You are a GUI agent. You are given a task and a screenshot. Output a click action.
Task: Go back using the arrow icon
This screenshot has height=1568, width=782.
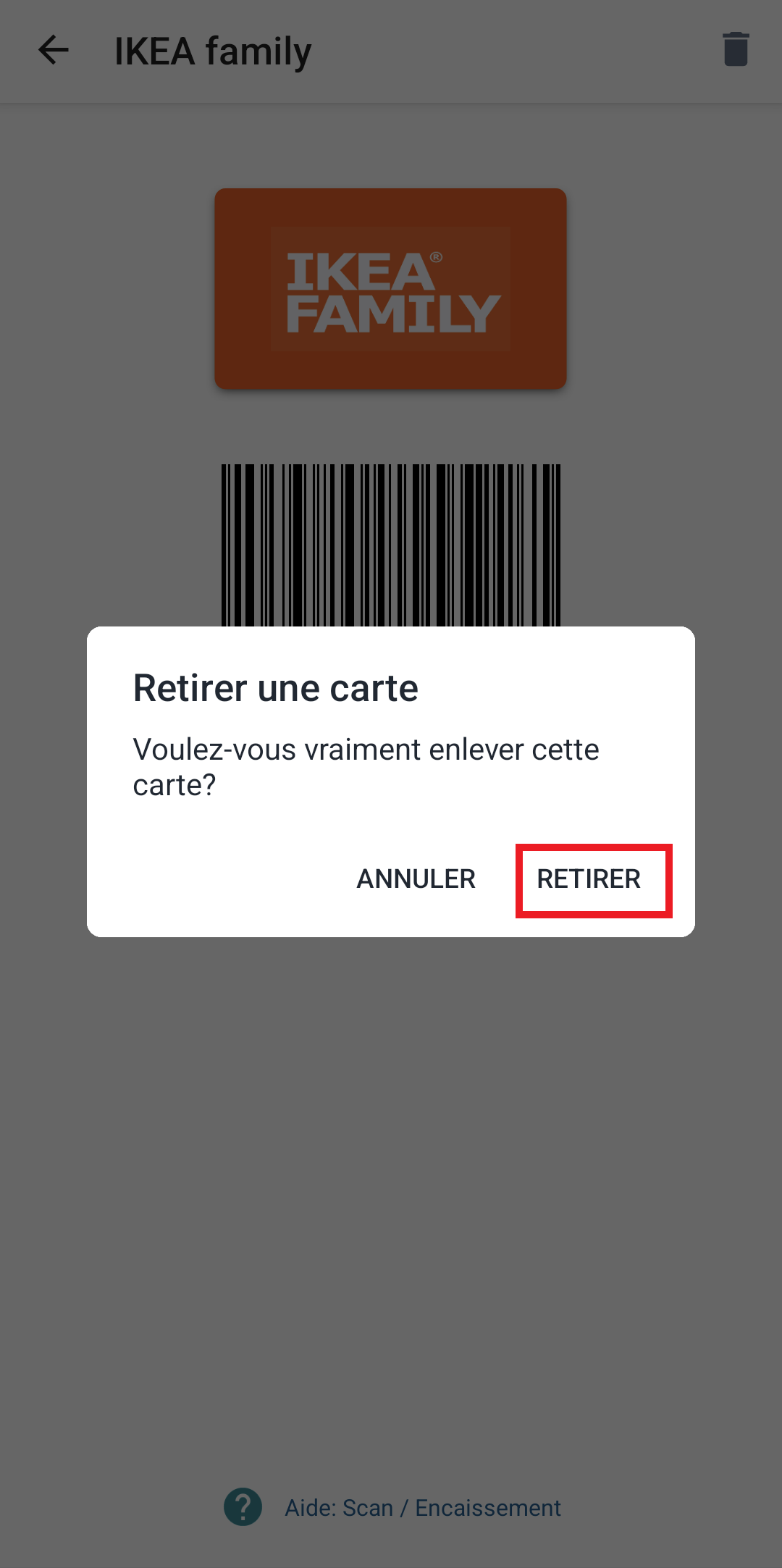(x=53, y=51)
